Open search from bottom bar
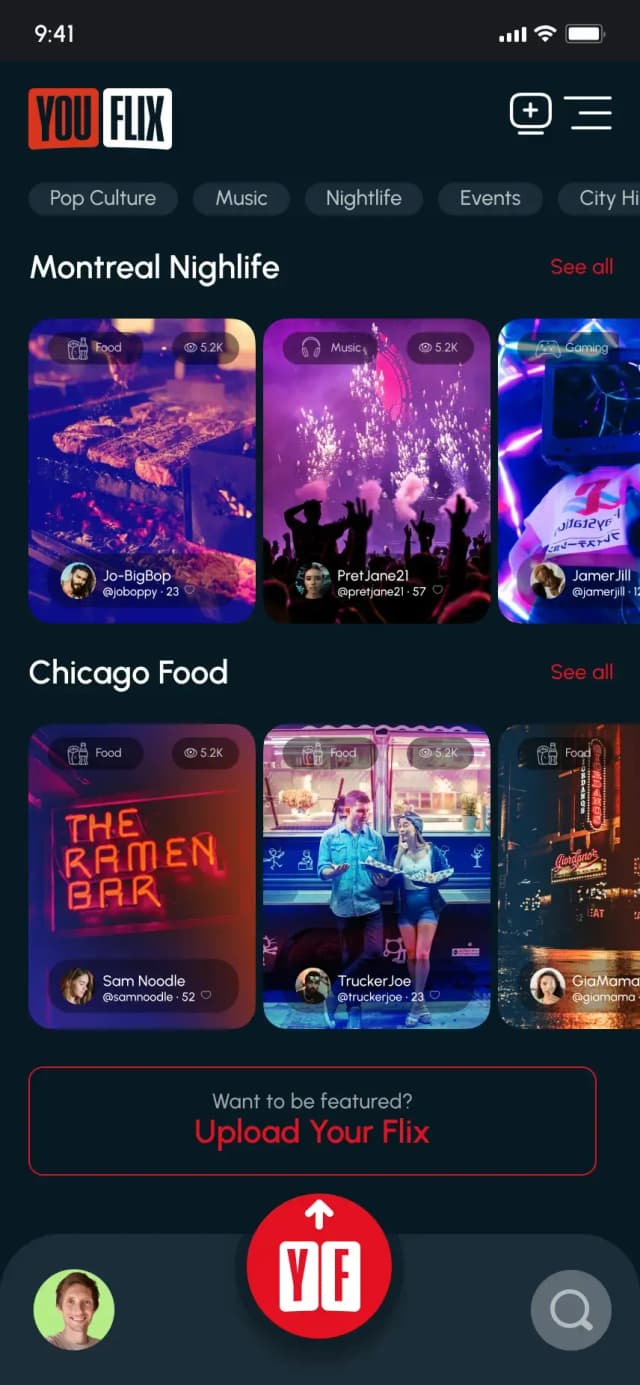Screen dimensions: 640x1385 [570, 1310]
